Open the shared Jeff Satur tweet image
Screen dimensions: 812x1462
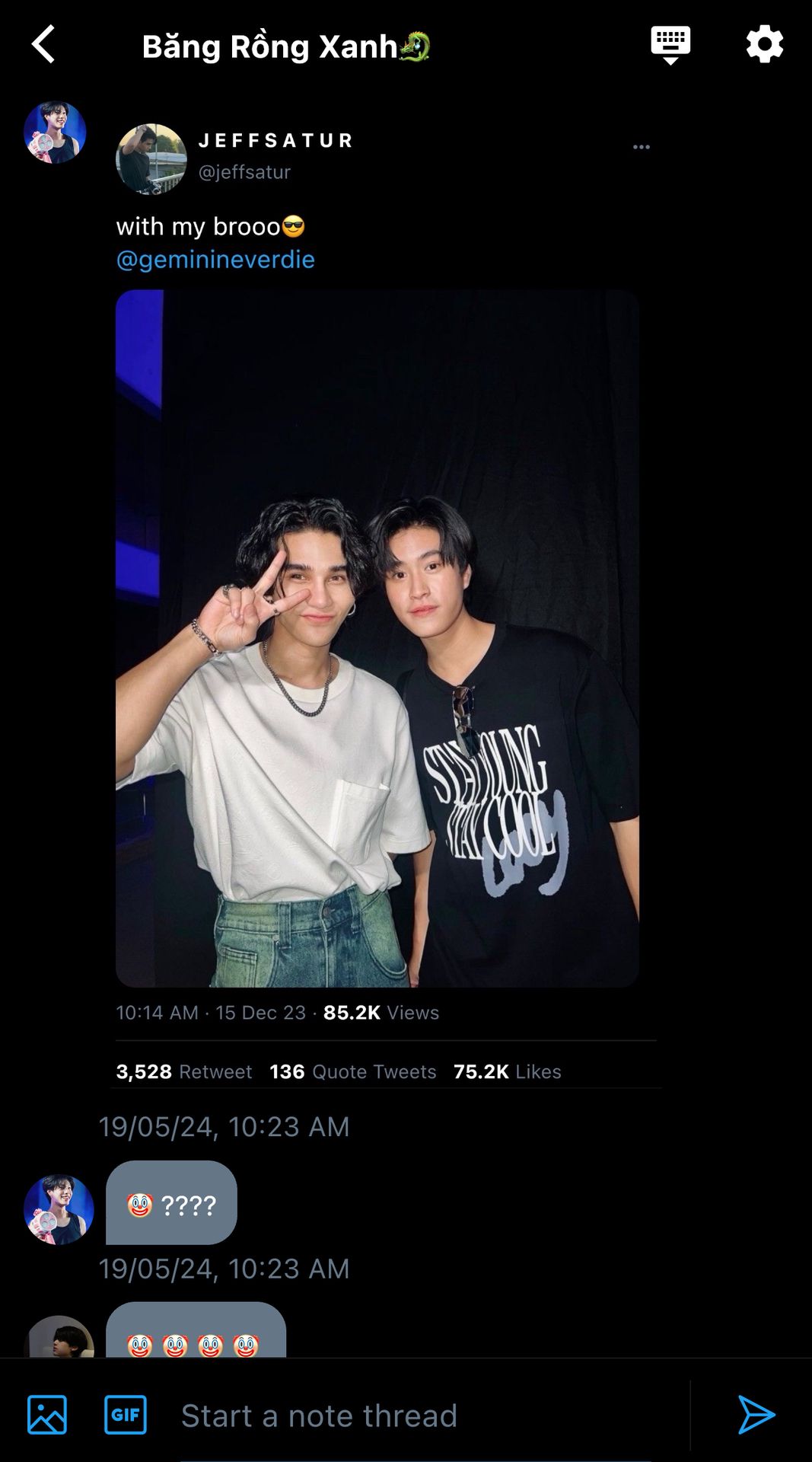[377, 638]
